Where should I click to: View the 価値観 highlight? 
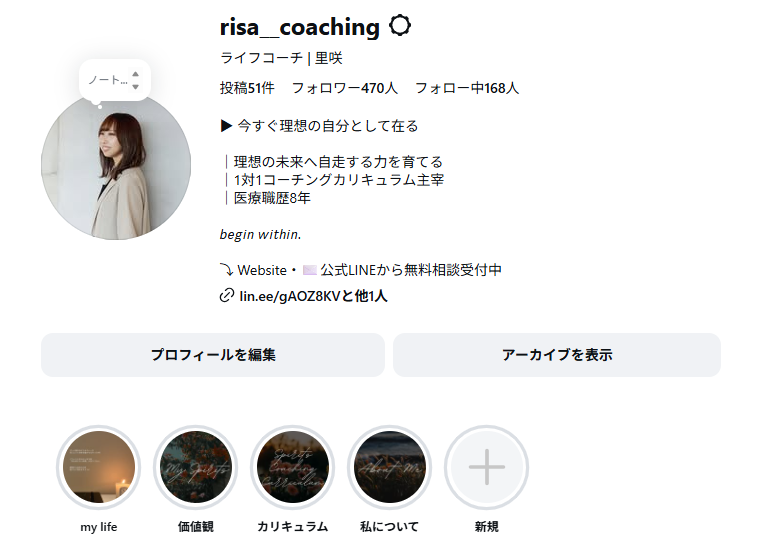click(x=195, y=468)
